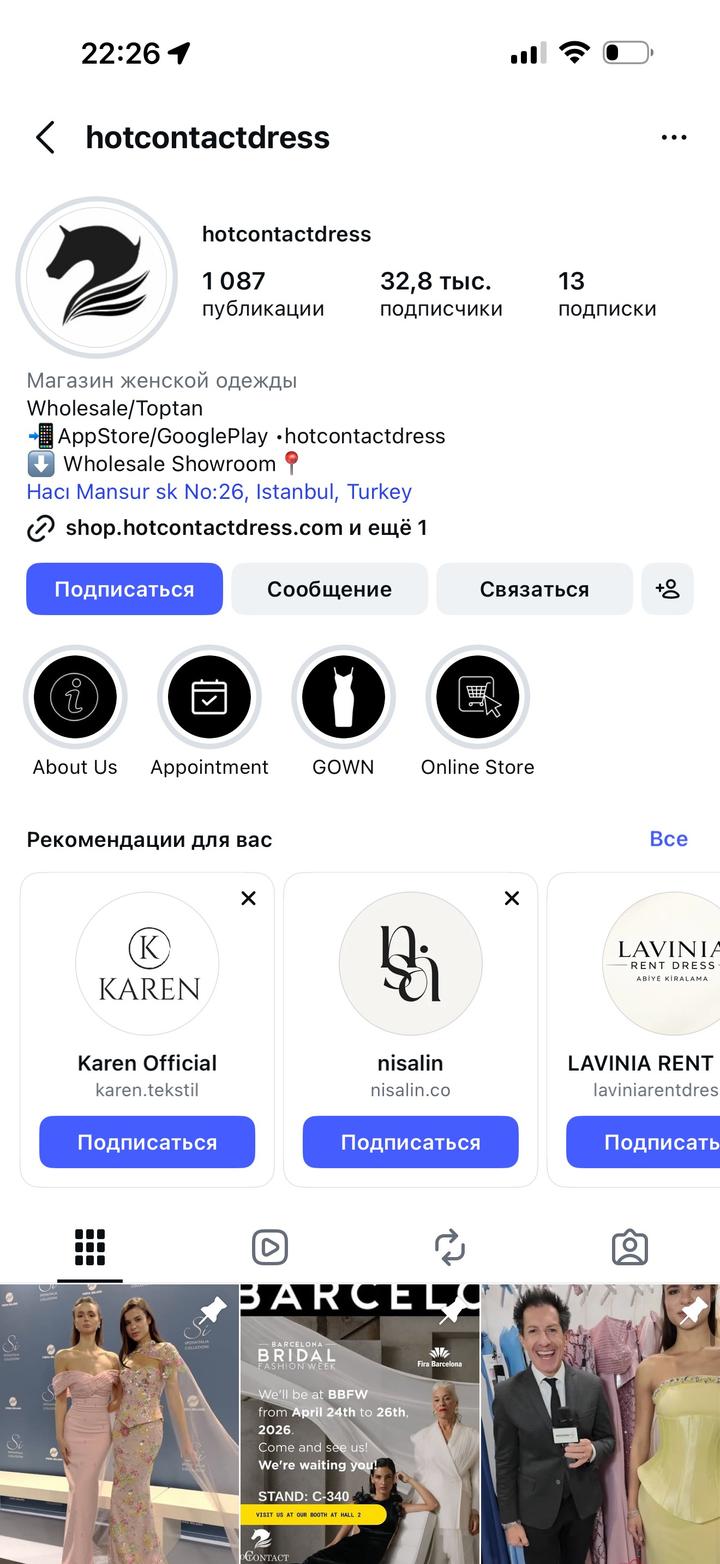Screen dimensions: 720x1564
Task: Open the shop.hotcontactdress.com link
Action: pos(204,528)
